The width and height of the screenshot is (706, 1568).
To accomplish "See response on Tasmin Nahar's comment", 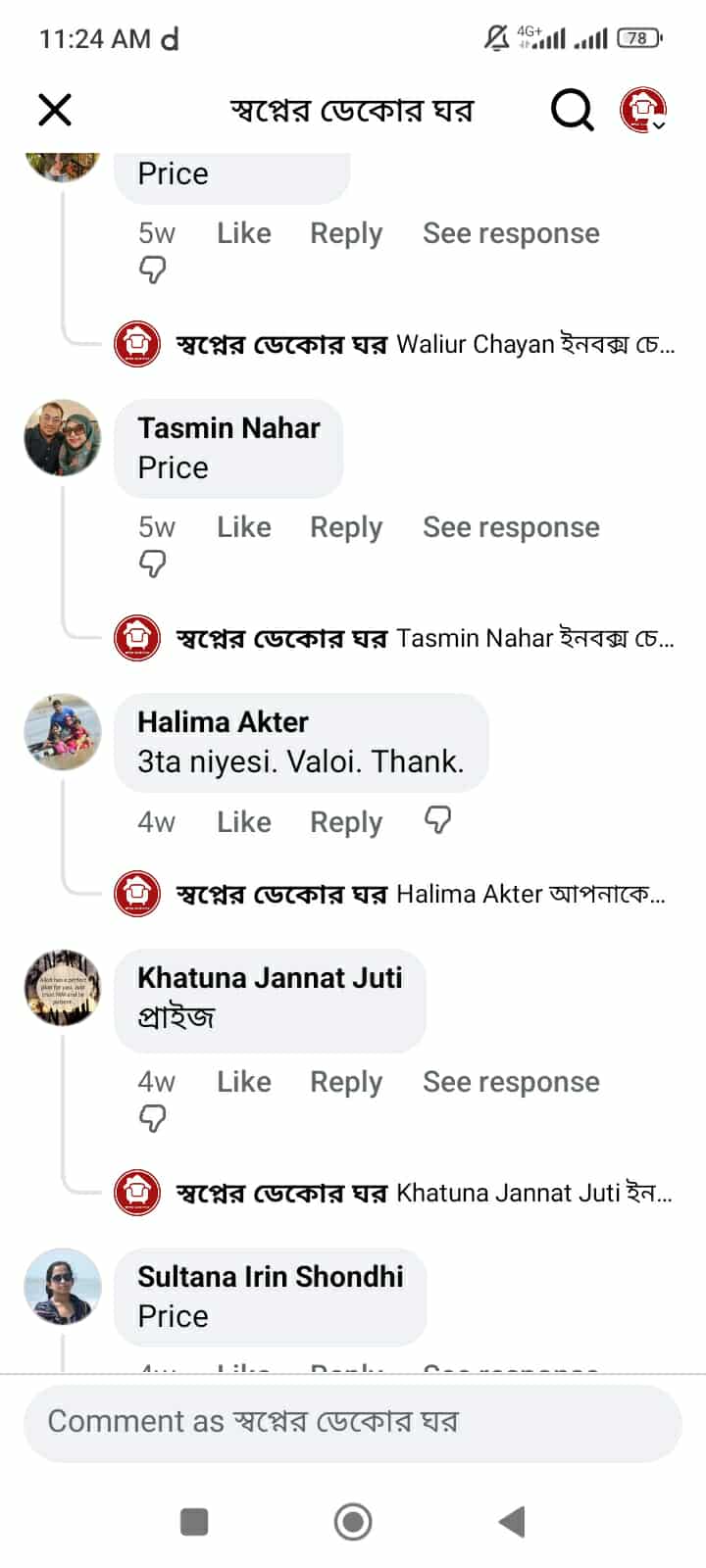I will point(511,527).
